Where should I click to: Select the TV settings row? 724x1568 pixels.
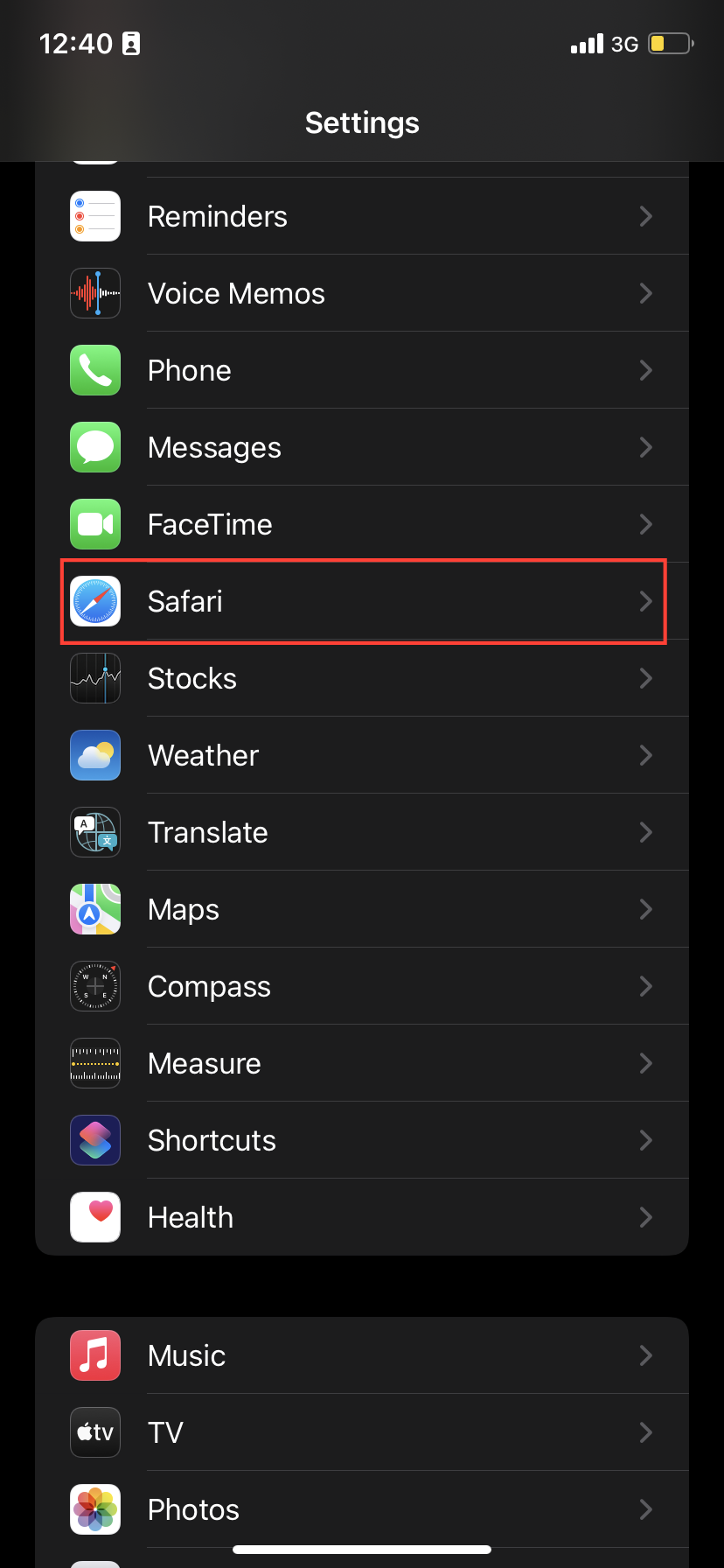[362, 1432]
